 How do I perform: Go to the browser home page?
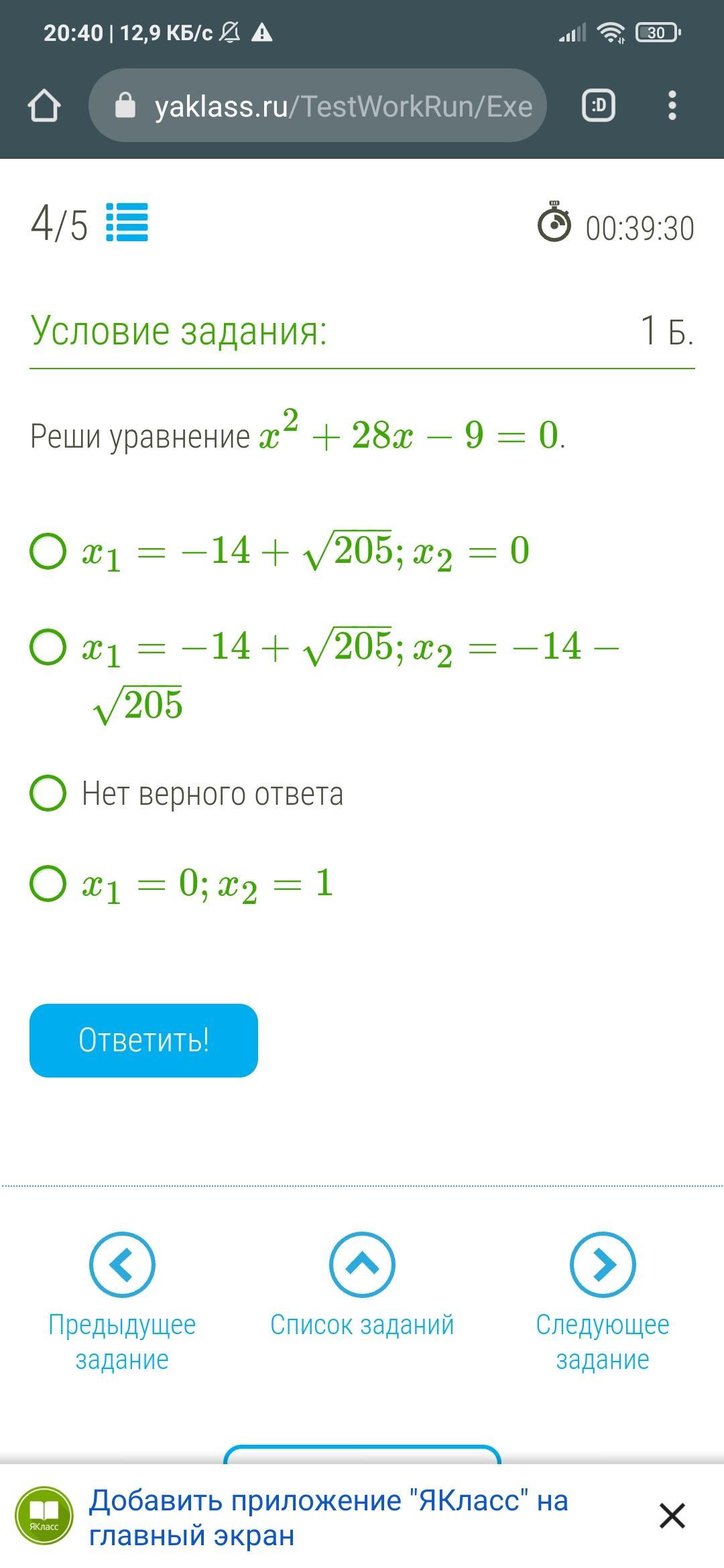pos(44,106)
